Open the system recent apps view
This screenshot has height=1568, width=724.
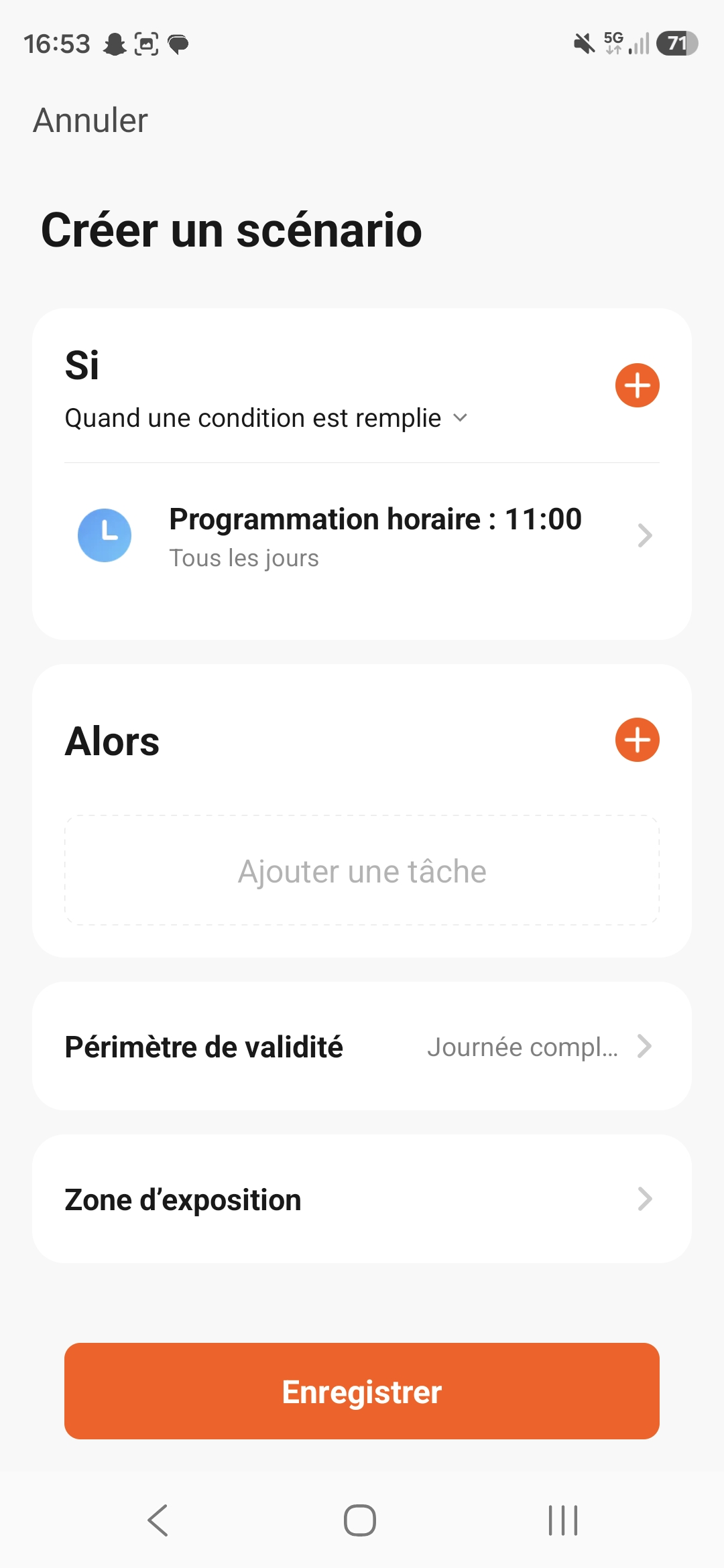[x=563, y=1520]
